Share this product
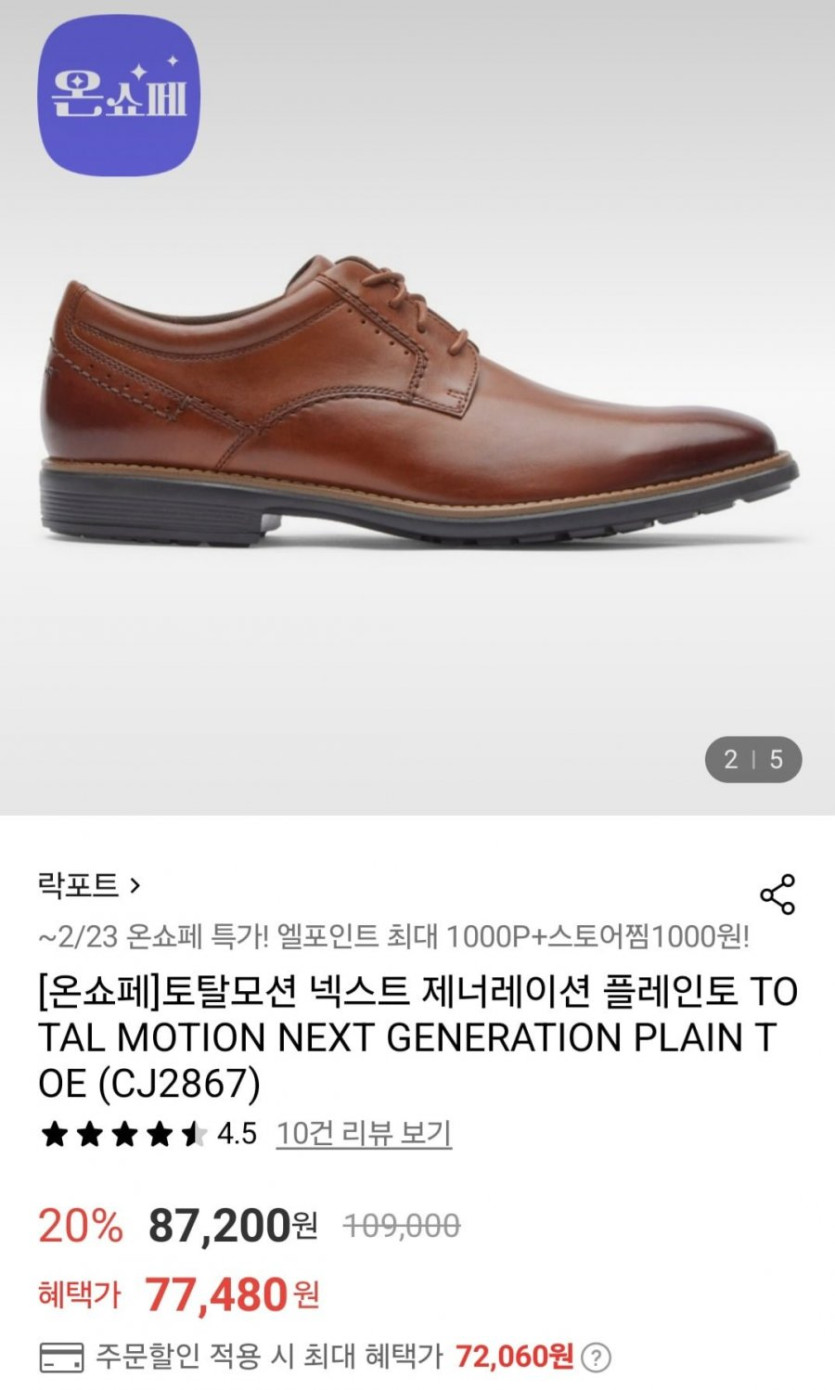 click(777, 894)
